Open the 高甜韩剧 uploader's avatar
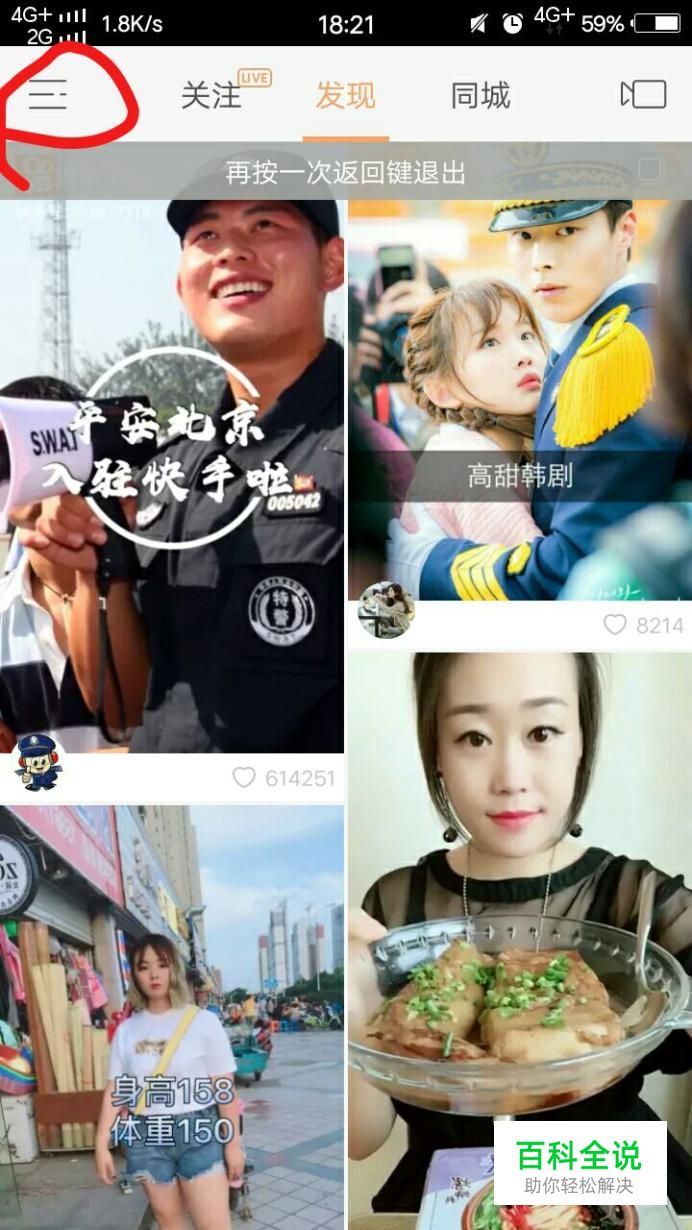This screenshot has width=692, height=1230. (385, 611)
